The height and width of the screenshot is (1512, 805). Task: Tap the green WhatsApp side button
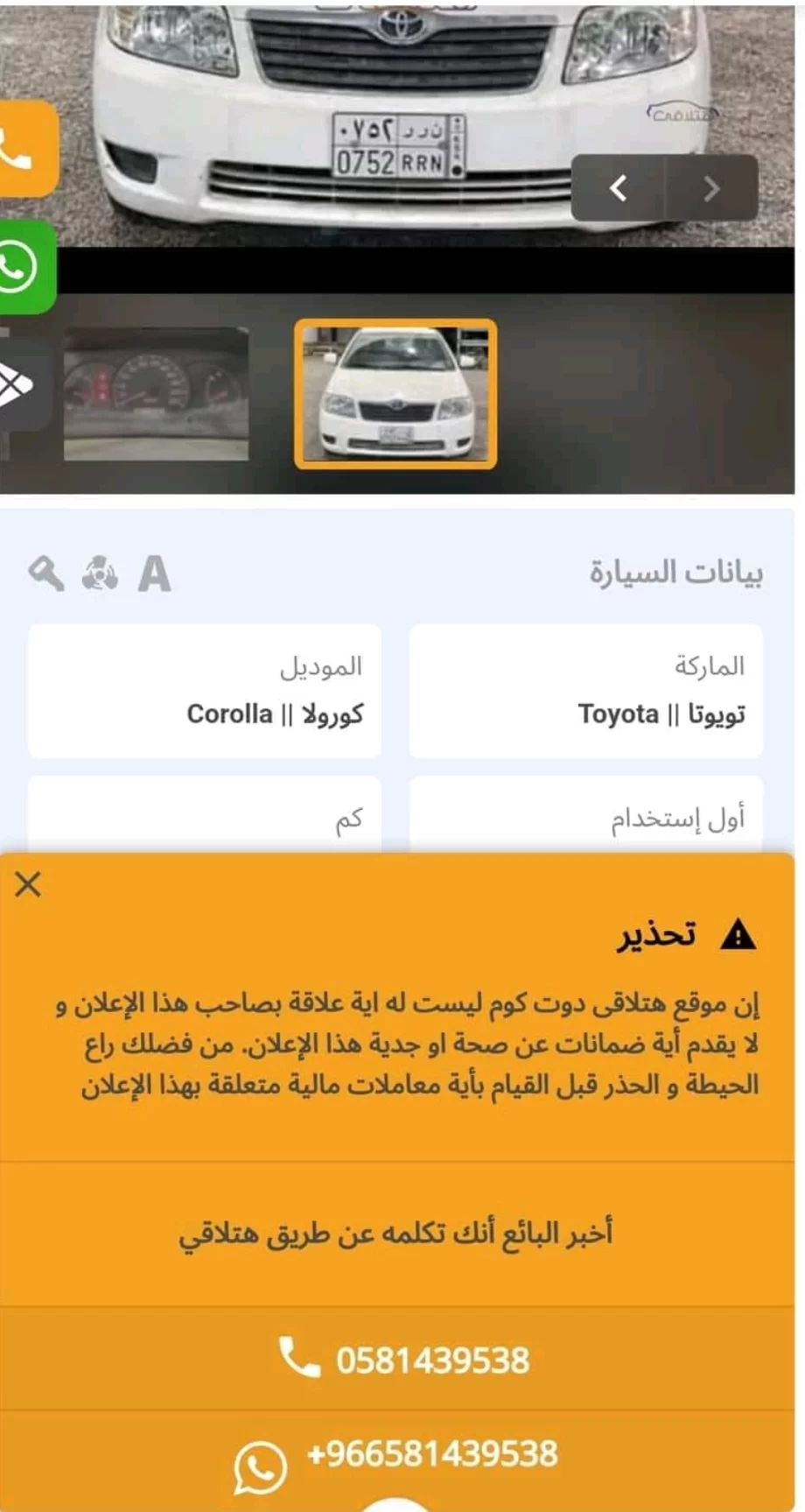[x=26, y=266]
